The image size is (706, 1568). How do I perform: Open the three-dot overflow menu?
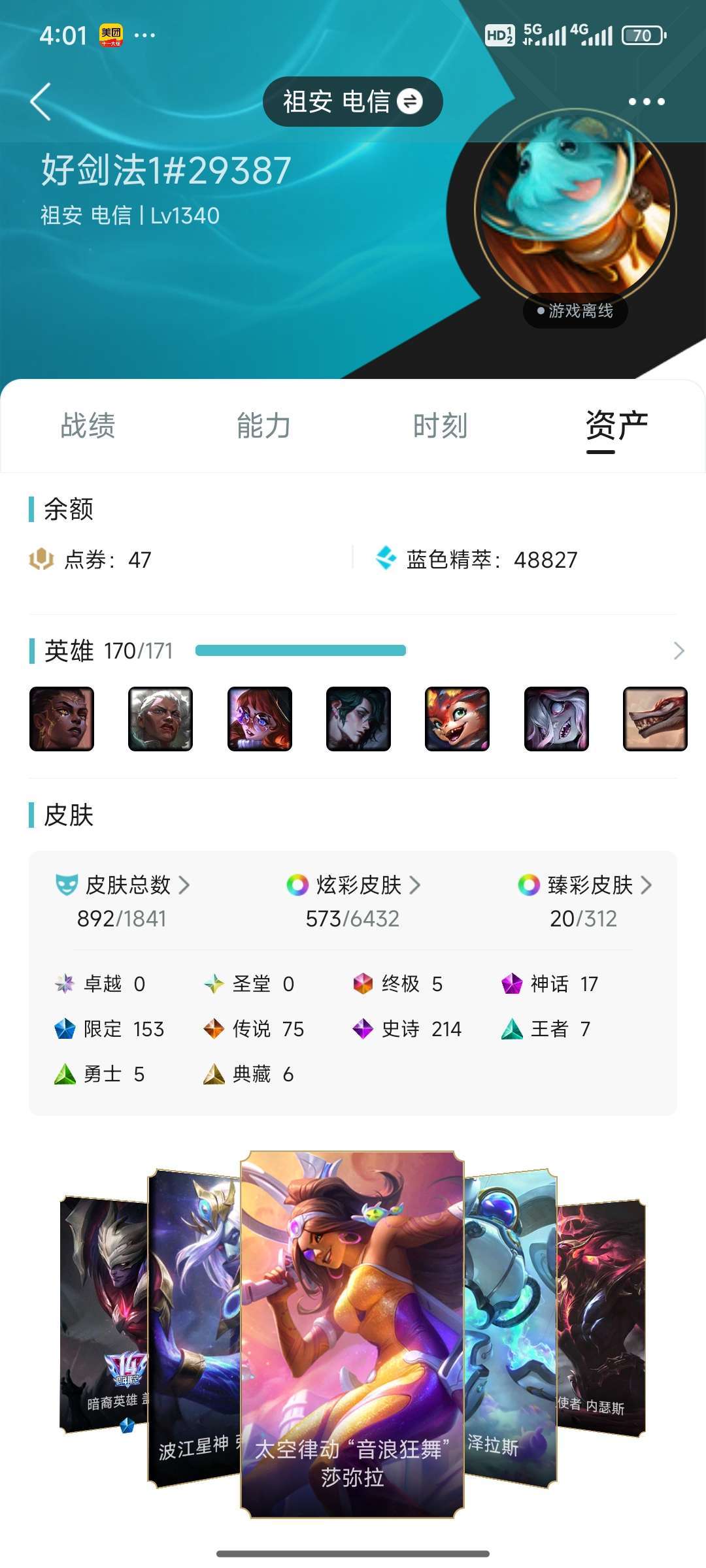click(x=646, y=102)
